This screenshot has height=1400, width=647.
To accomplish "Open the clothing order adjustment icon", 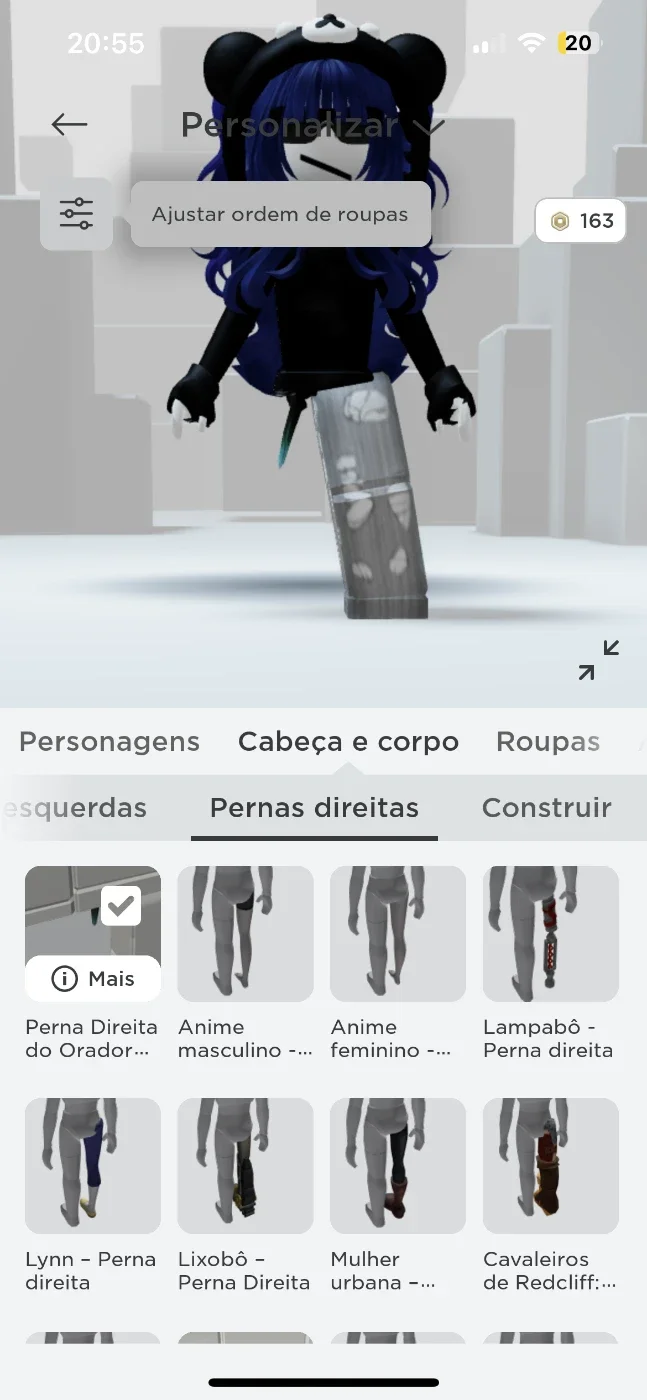I will click(x=76, y=214).
